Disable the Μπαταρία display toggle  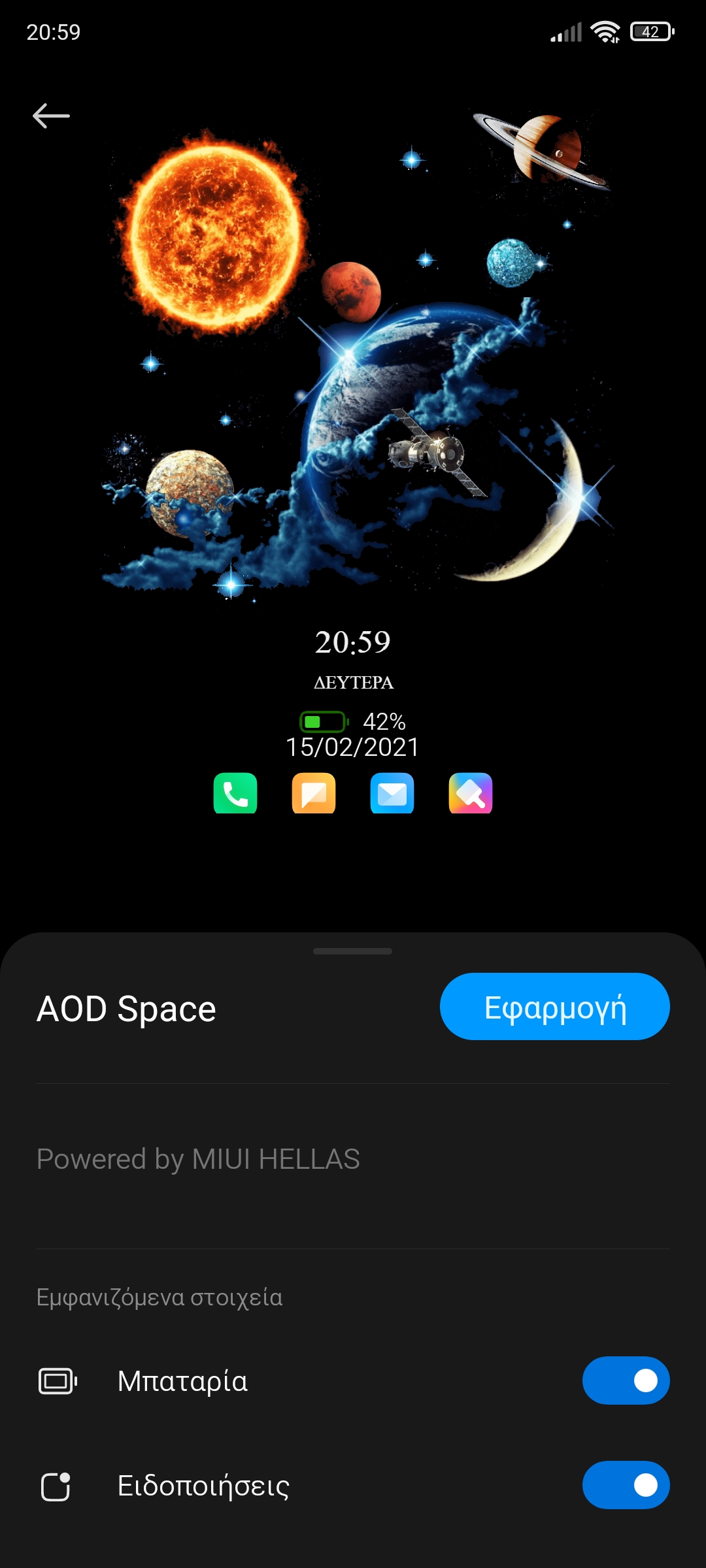(626, 1380)
